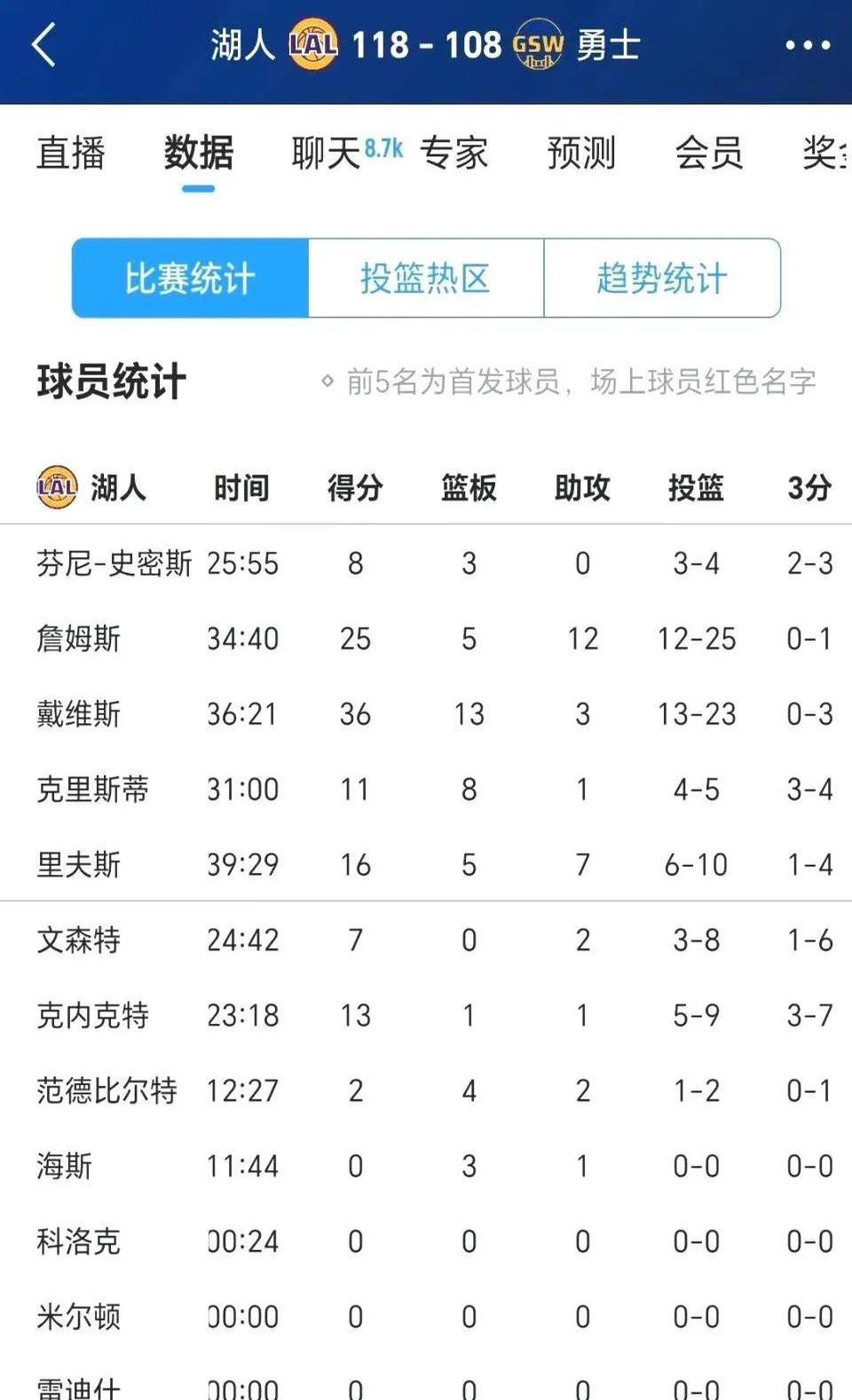852x1400 pixels.
Task: Open the three-dot overflow menu
Action: pos(808,45)
